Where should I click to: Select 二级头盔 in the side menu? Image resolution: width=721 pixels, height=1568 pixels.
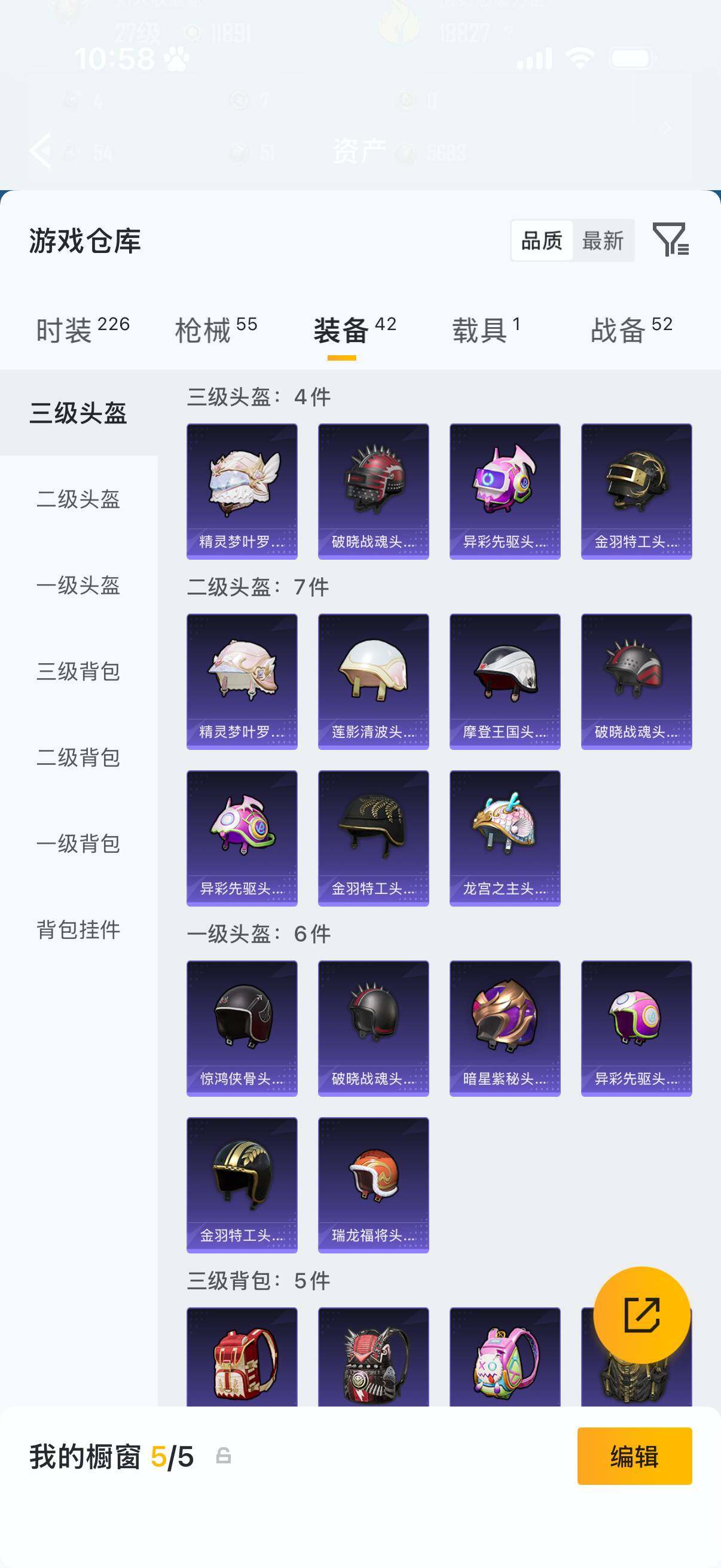point(78,499)
